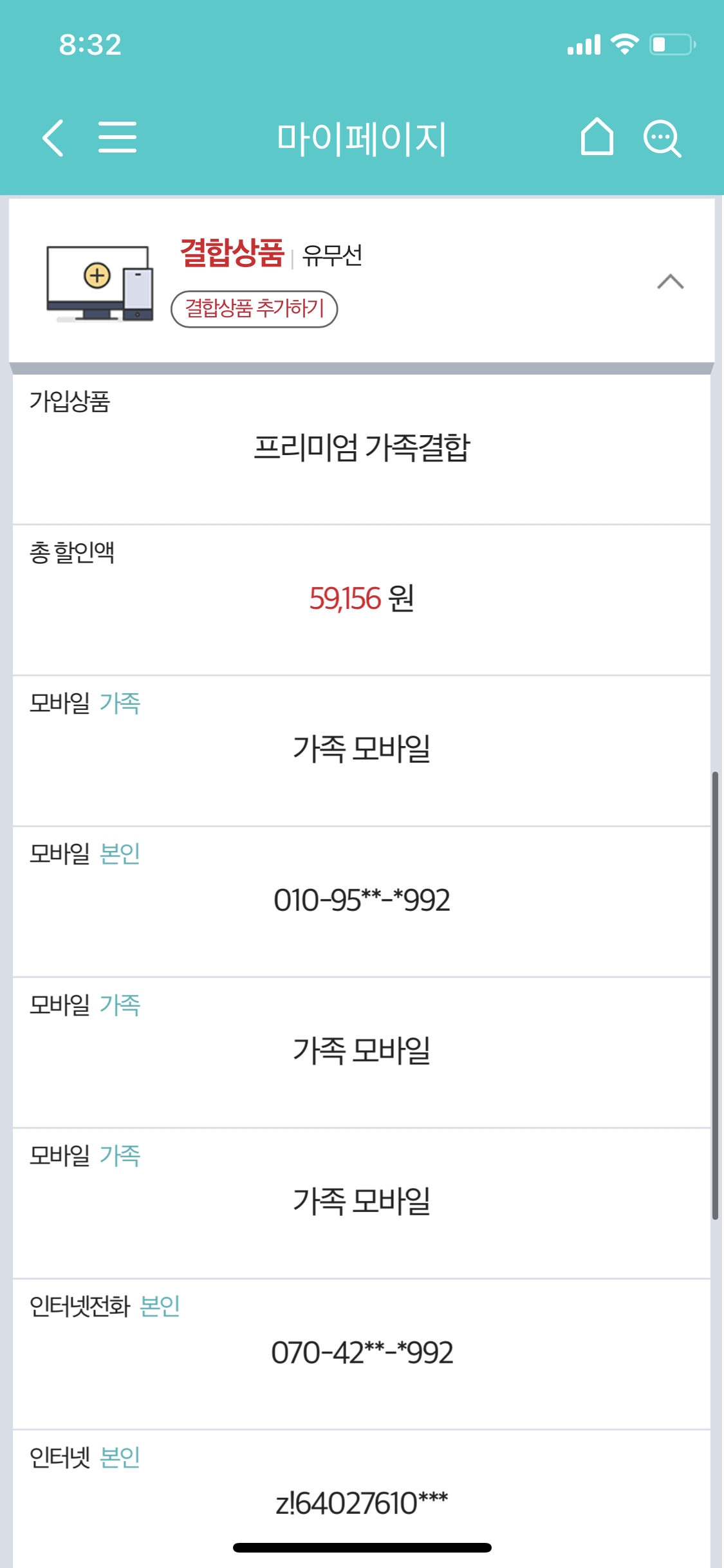Screen dimensions: 724x1568
Task: Go back to the previous page
Action: click(53, 138)
